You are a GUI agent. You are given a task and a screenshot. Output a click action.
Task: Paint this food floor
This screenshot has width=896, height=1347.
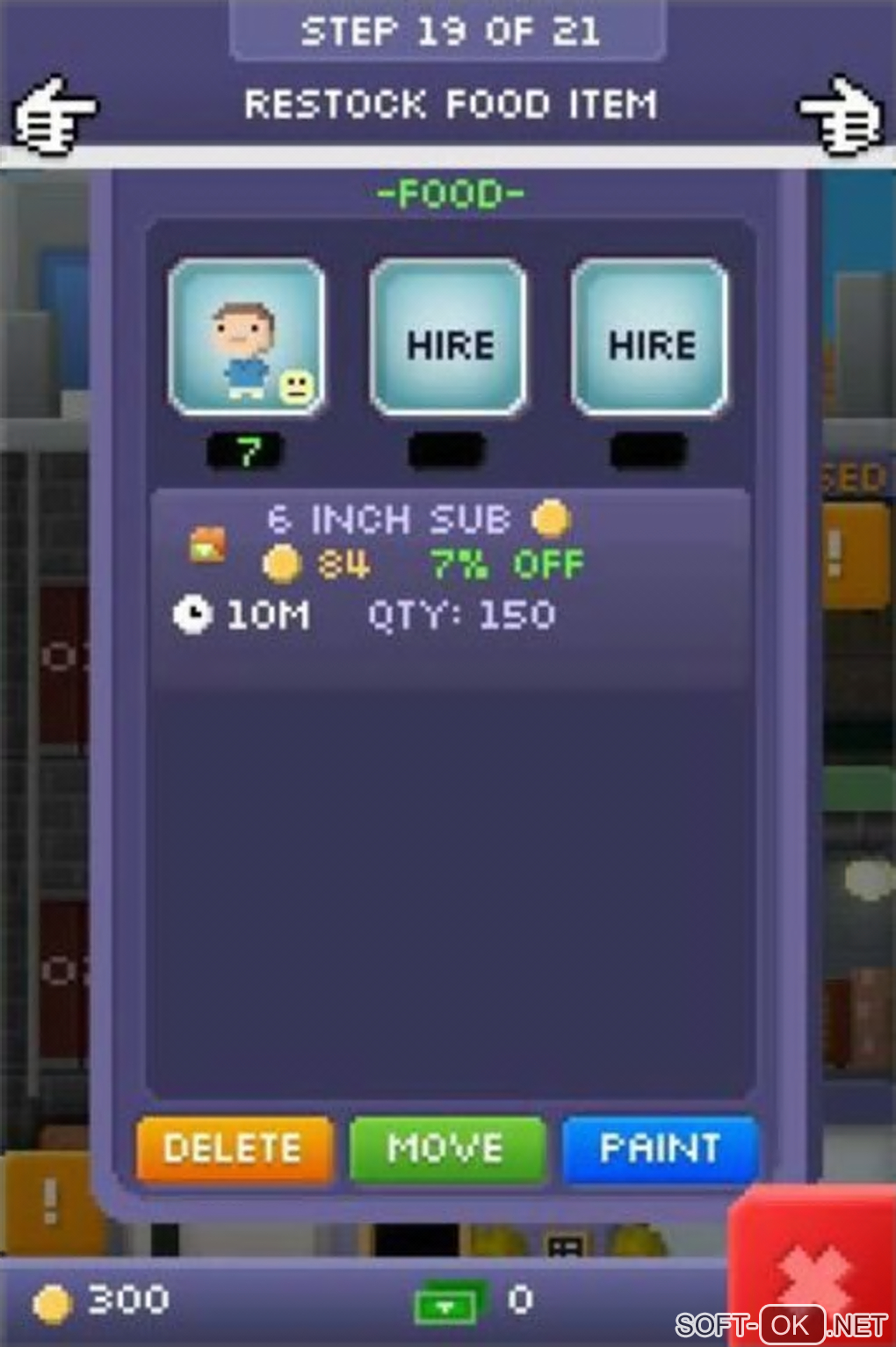click(660, 1148)
